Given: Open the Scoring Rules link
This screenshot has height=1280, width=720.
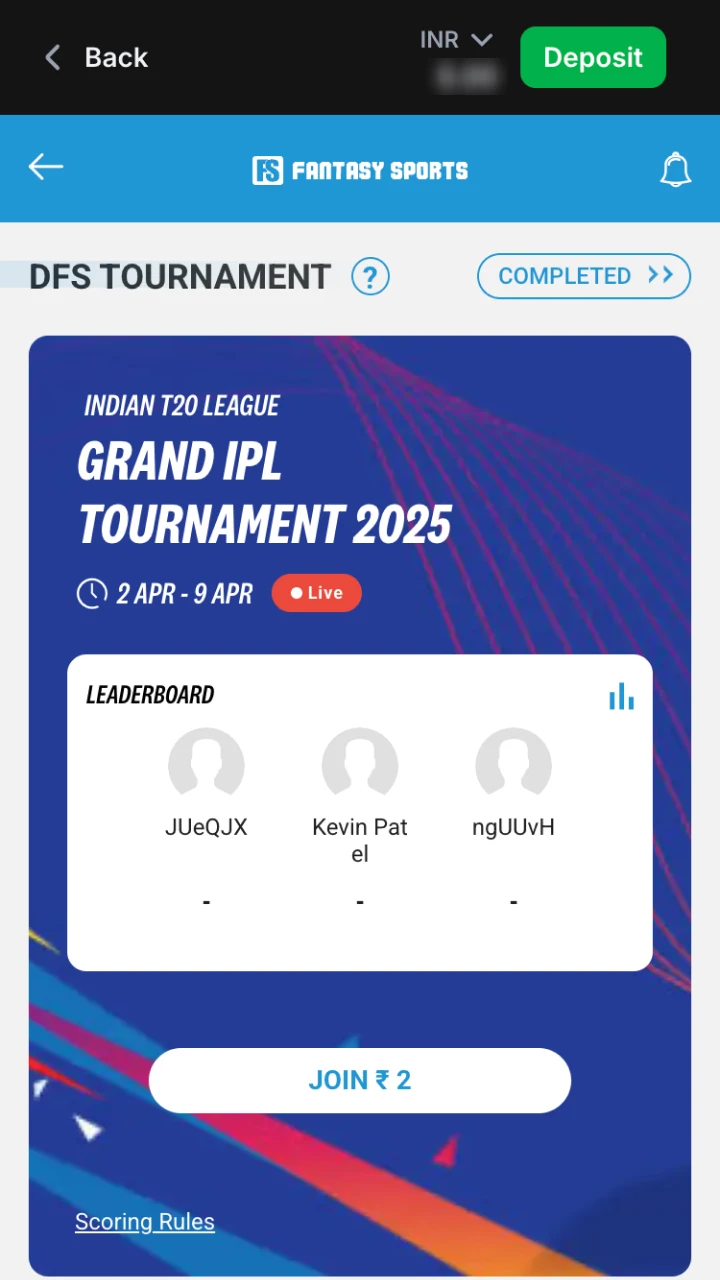Looking at the screenshot, I should coord(144,1221).
